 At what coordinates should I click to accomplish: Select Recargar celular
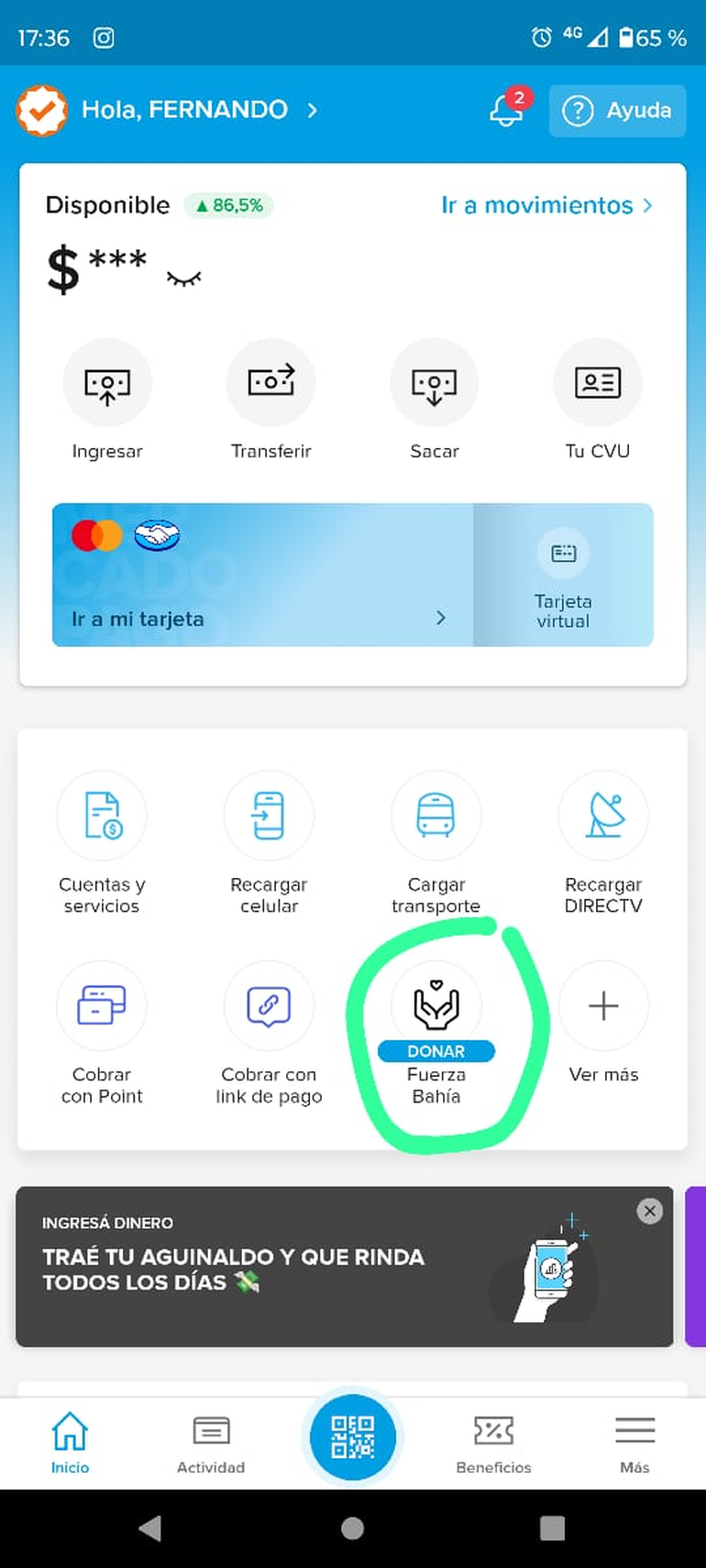point(269,816)
